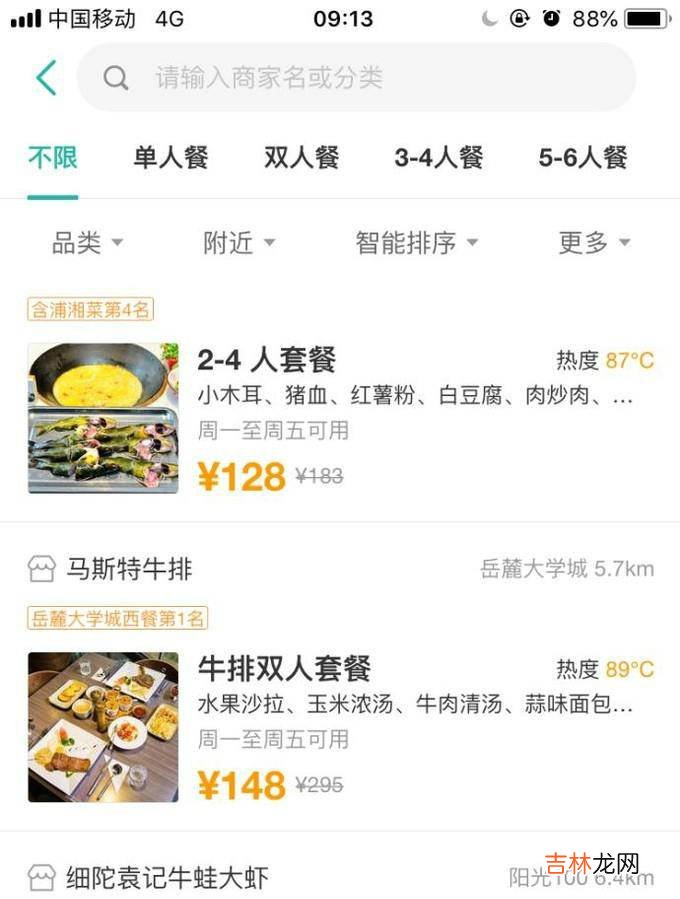
Task: Expand the 智能排序 sorting dropdown
Action: (416, 242)
